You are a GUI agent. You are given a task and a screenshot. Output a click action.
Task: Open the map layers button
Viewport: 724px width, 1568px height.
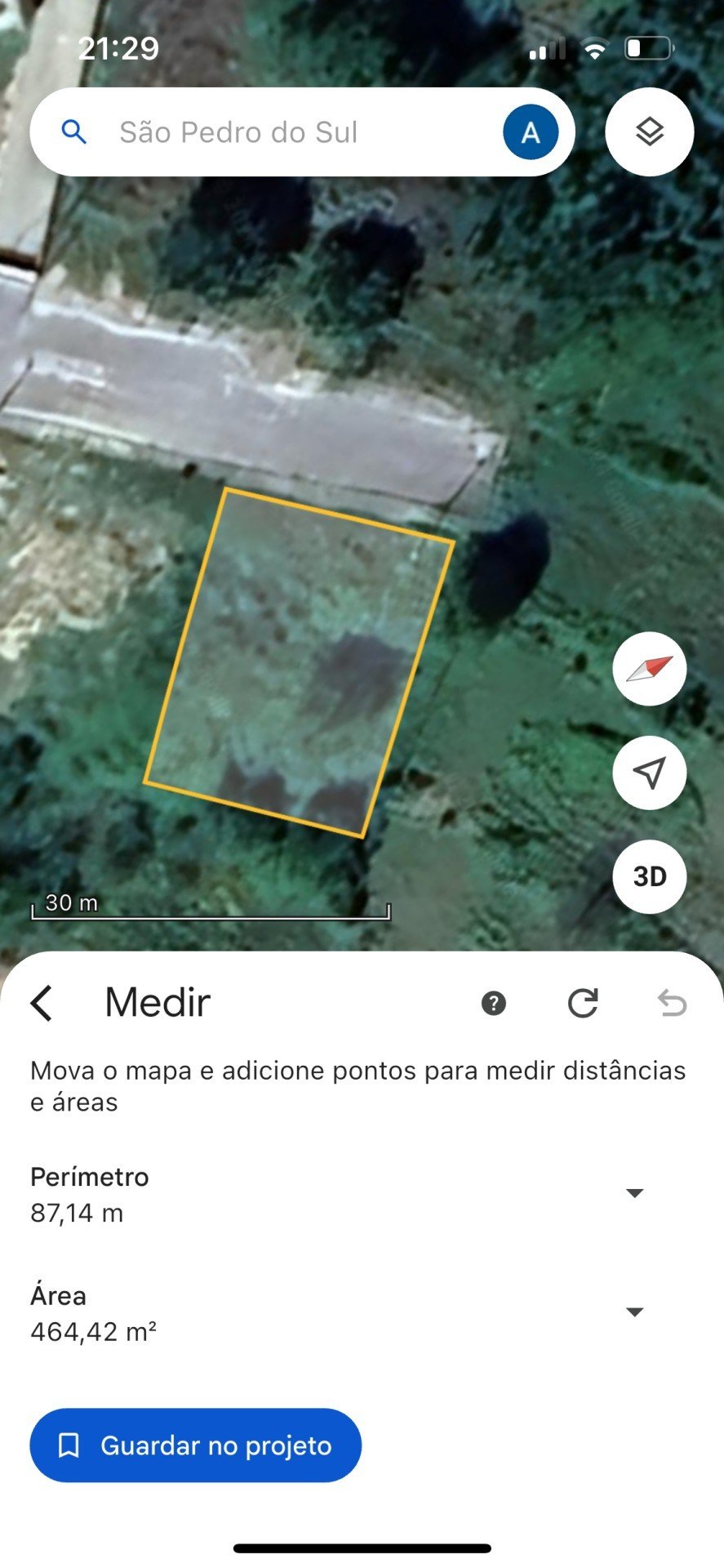pyautogui.click(x=649, y=131)
